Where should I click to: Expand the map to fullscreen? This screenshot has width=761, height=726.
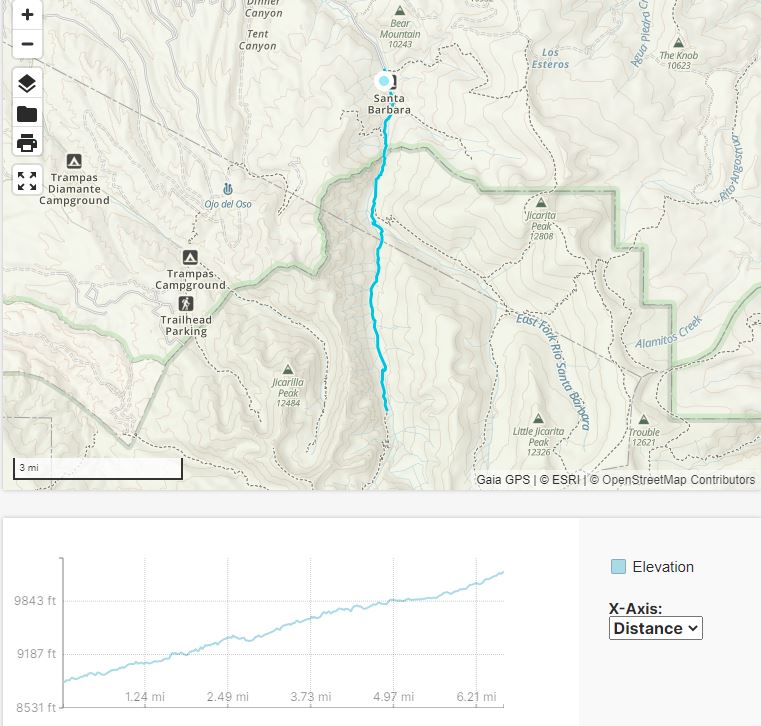click(27, 181)
